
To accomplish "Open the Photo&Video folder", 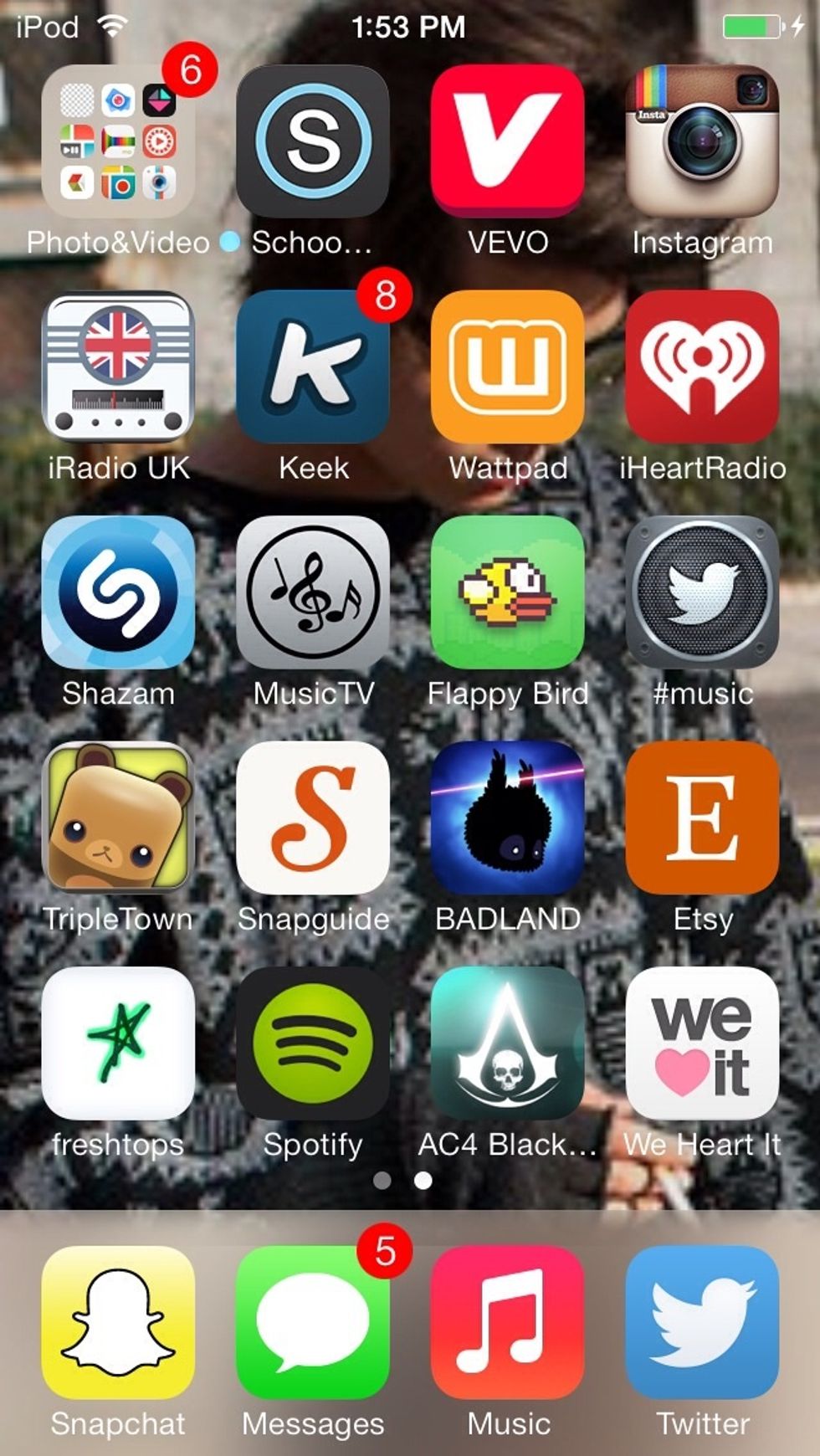I will (x=118, y=142).
